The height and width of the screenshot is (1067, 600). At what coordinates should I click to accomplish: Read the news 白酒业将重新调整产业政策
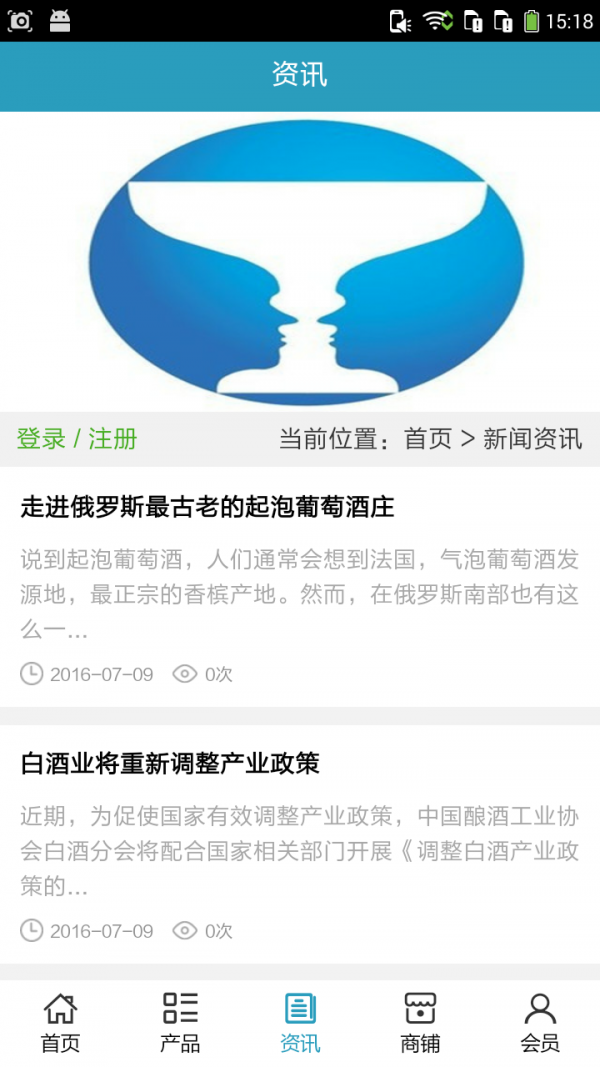point(170,764)
